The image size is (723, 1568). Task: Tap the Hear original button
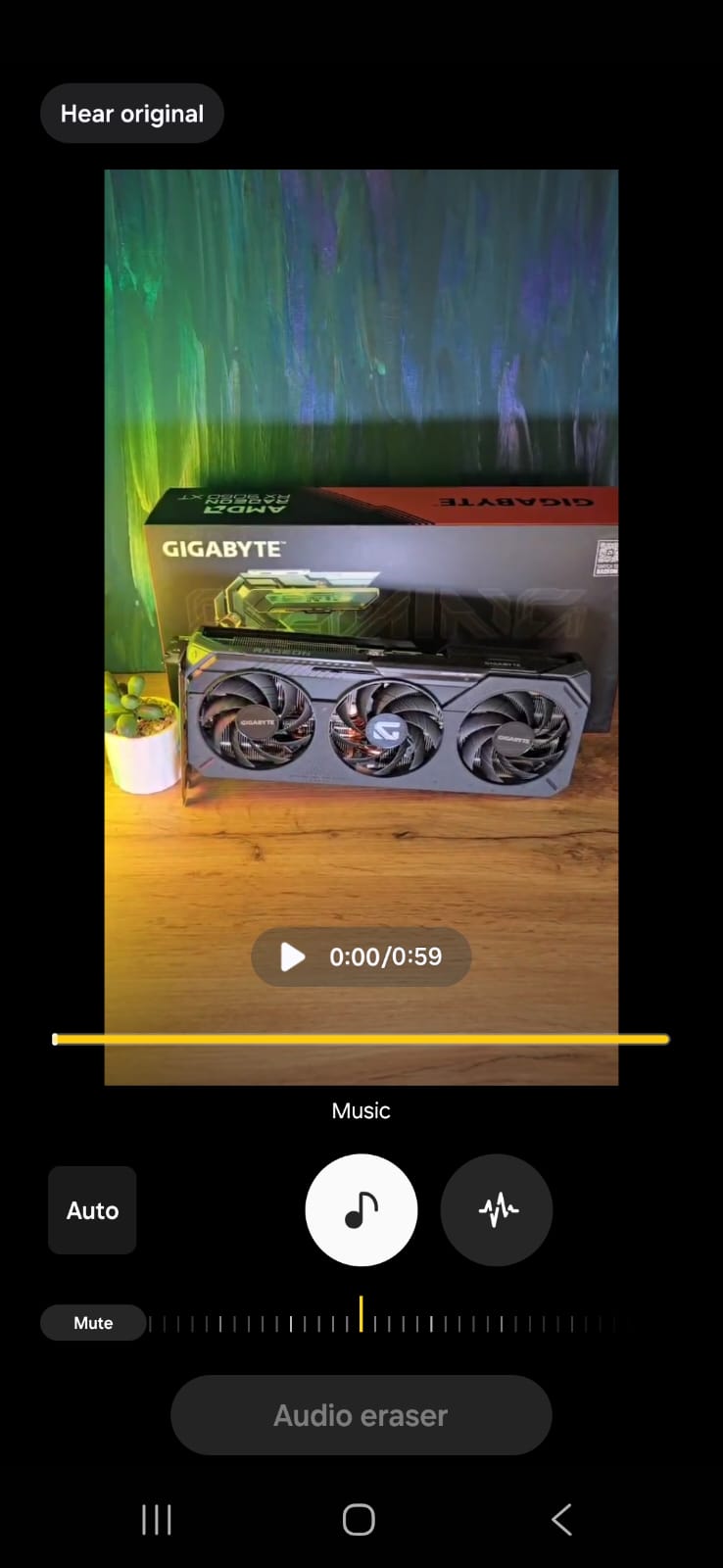(x=132, y=114)
